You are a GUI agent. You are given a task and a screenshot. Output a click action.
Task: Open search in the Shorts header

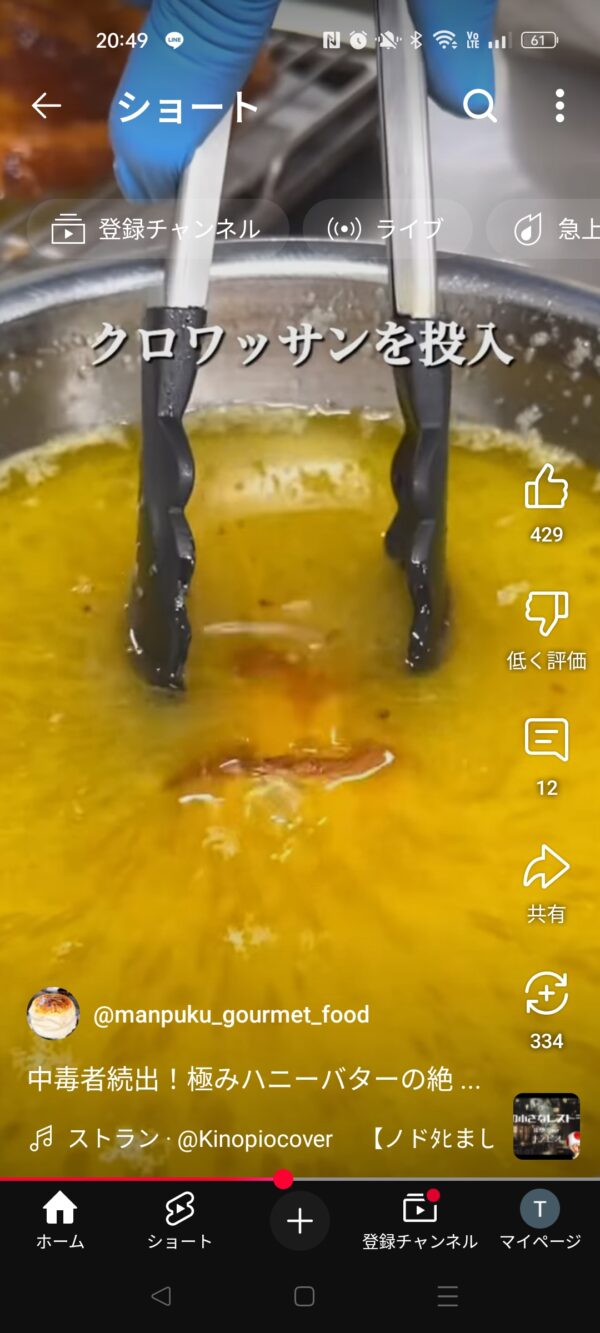tap(480, 106)
